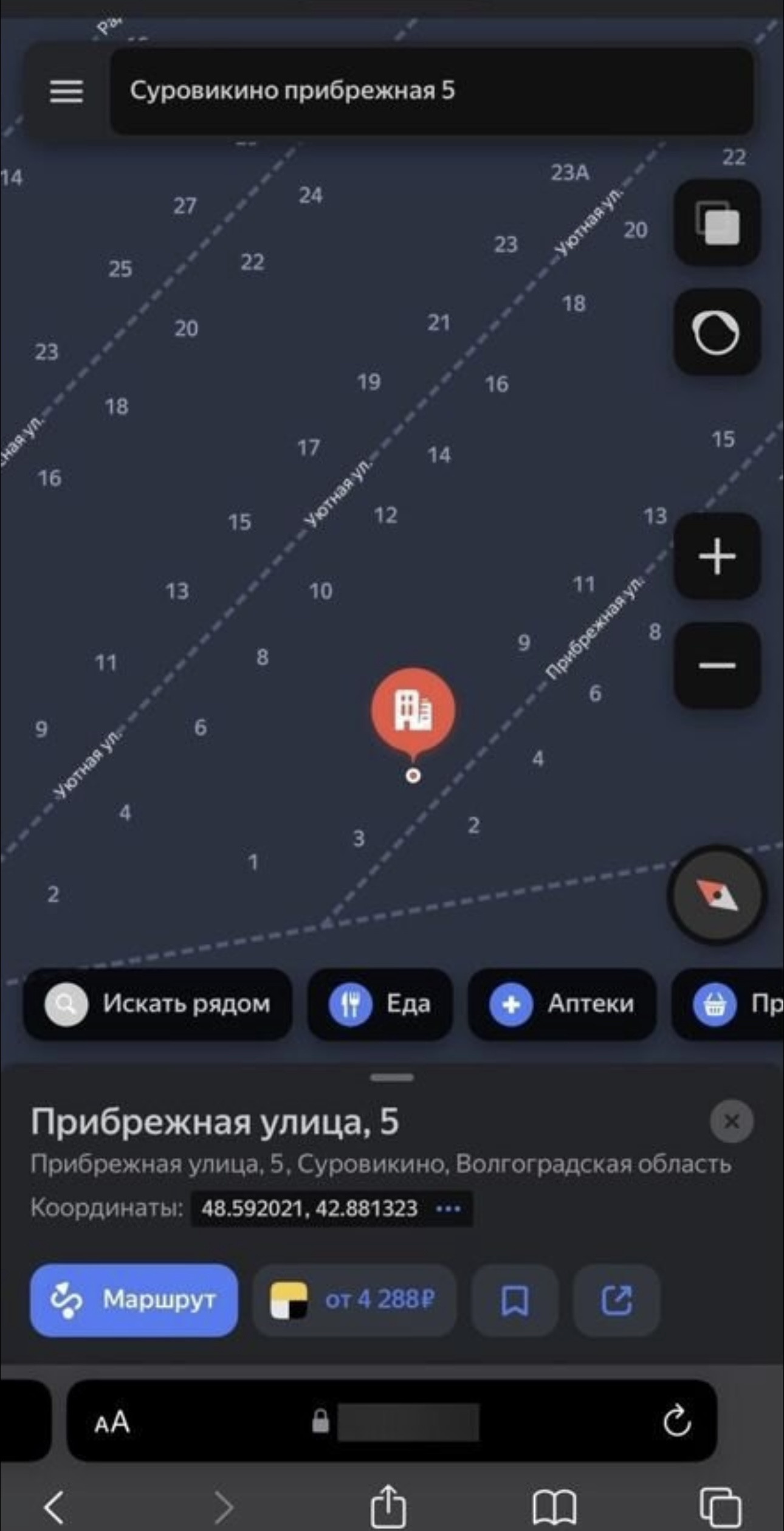Select the Еда category chip

point(380,1004)
